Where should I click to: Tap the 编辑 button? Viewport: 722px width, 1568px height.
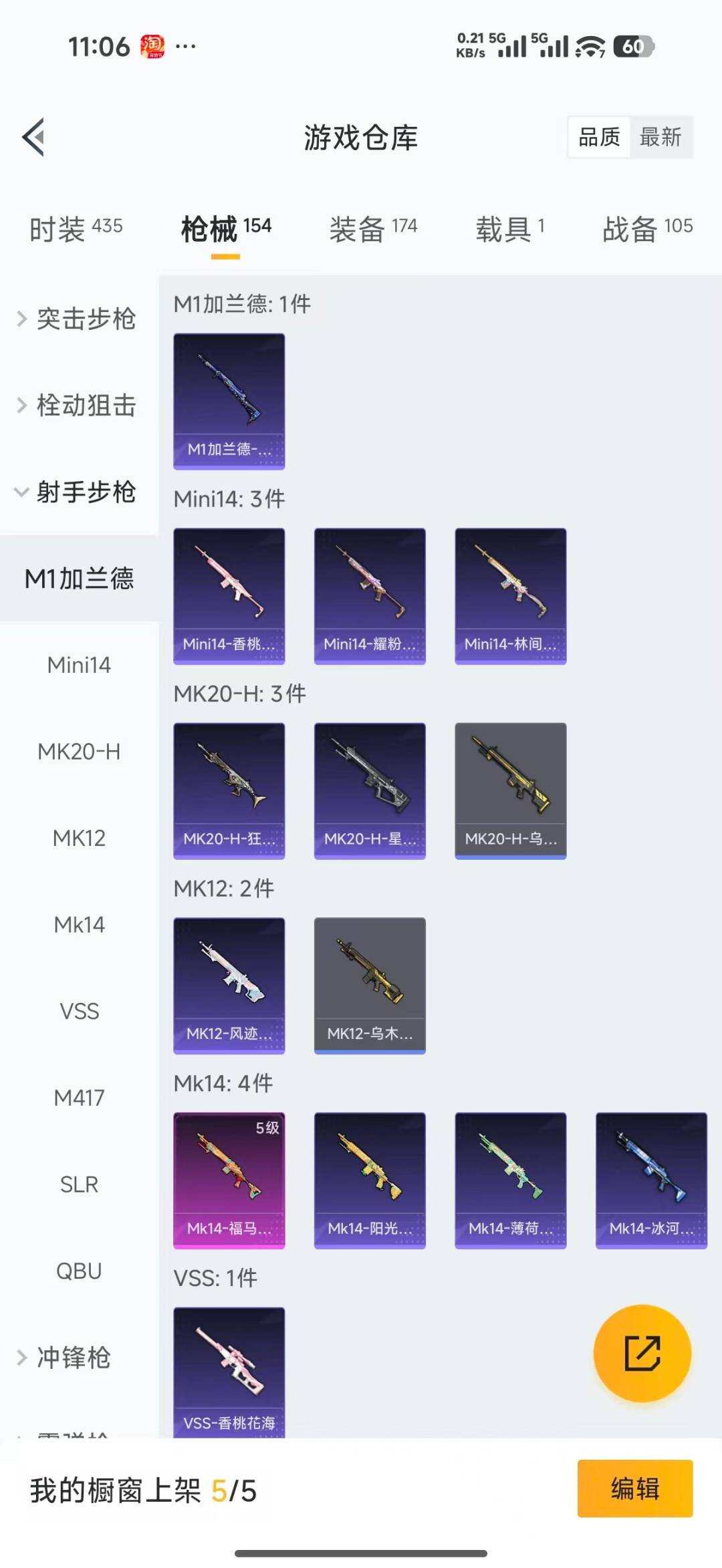point(634,1488)
